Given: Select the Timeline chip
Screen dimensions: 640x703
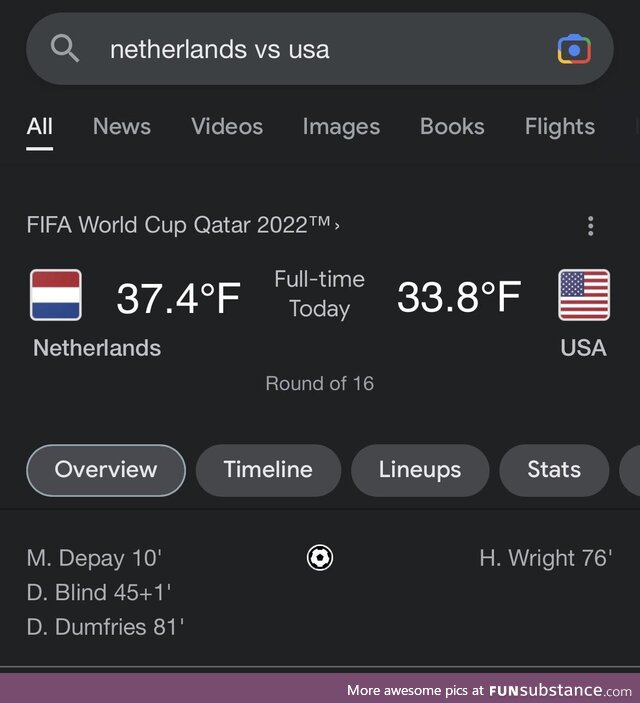Looking at the screenshot, I should 268,470.
